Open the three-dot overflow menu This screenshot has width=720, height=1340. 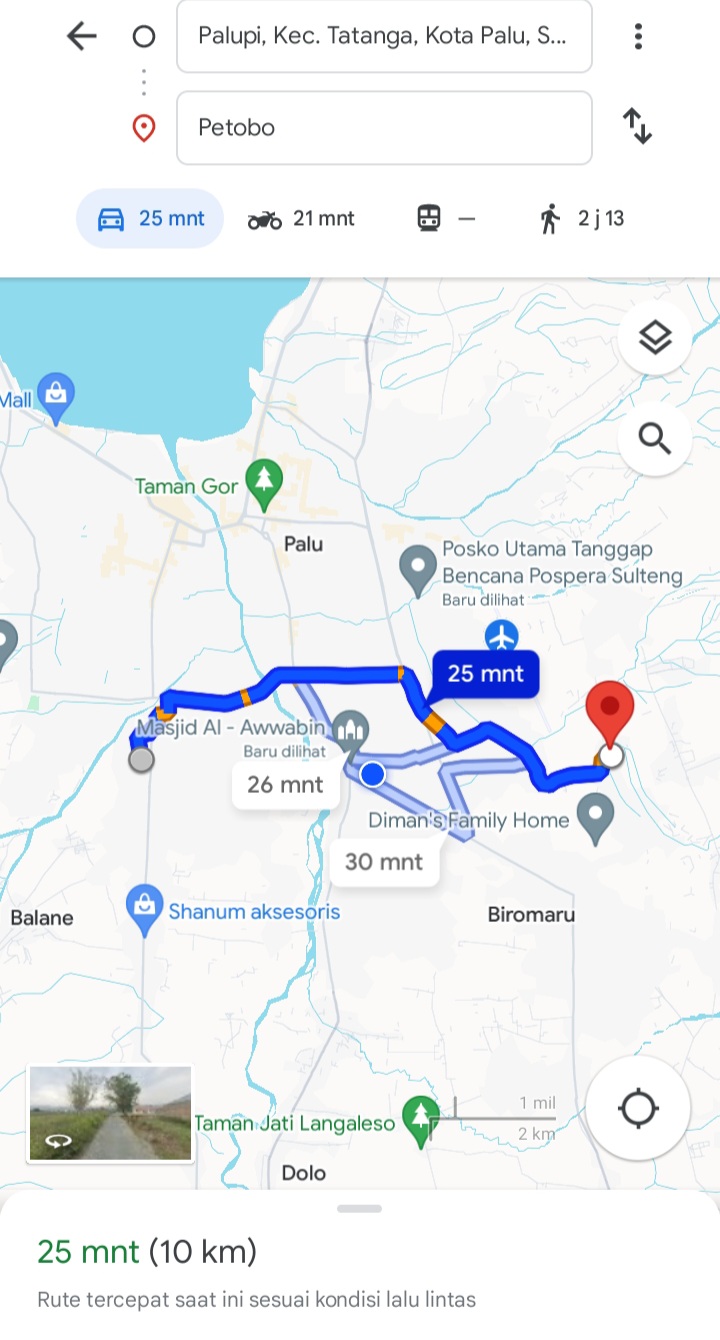(638, 37)
